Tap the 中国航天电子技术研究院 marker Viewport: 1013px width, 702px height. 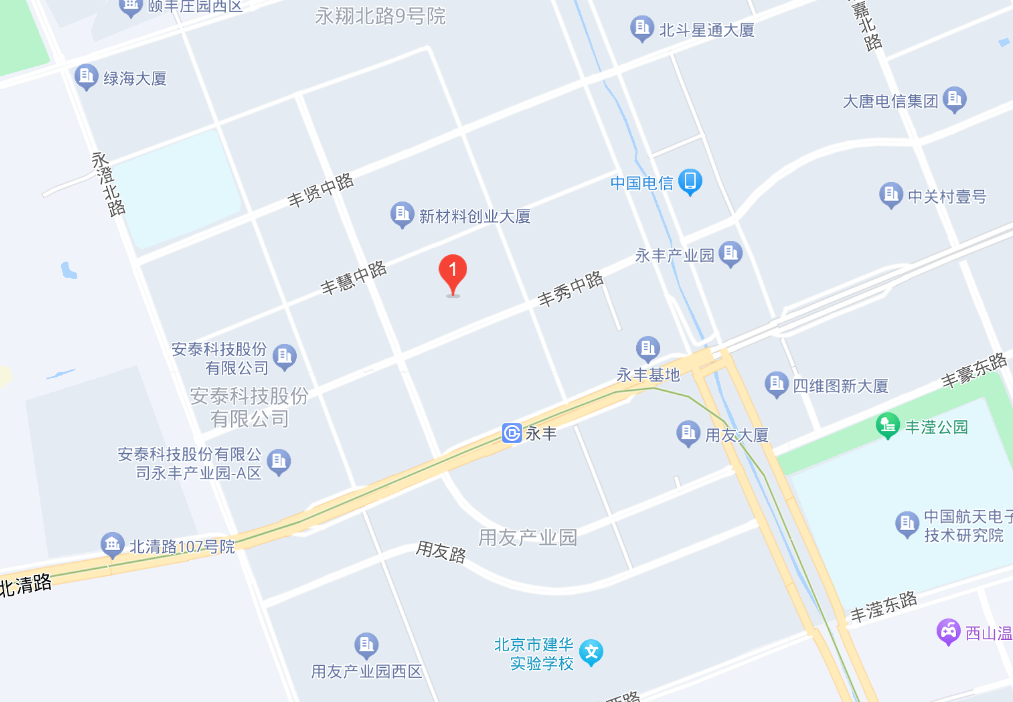point(907,523)
